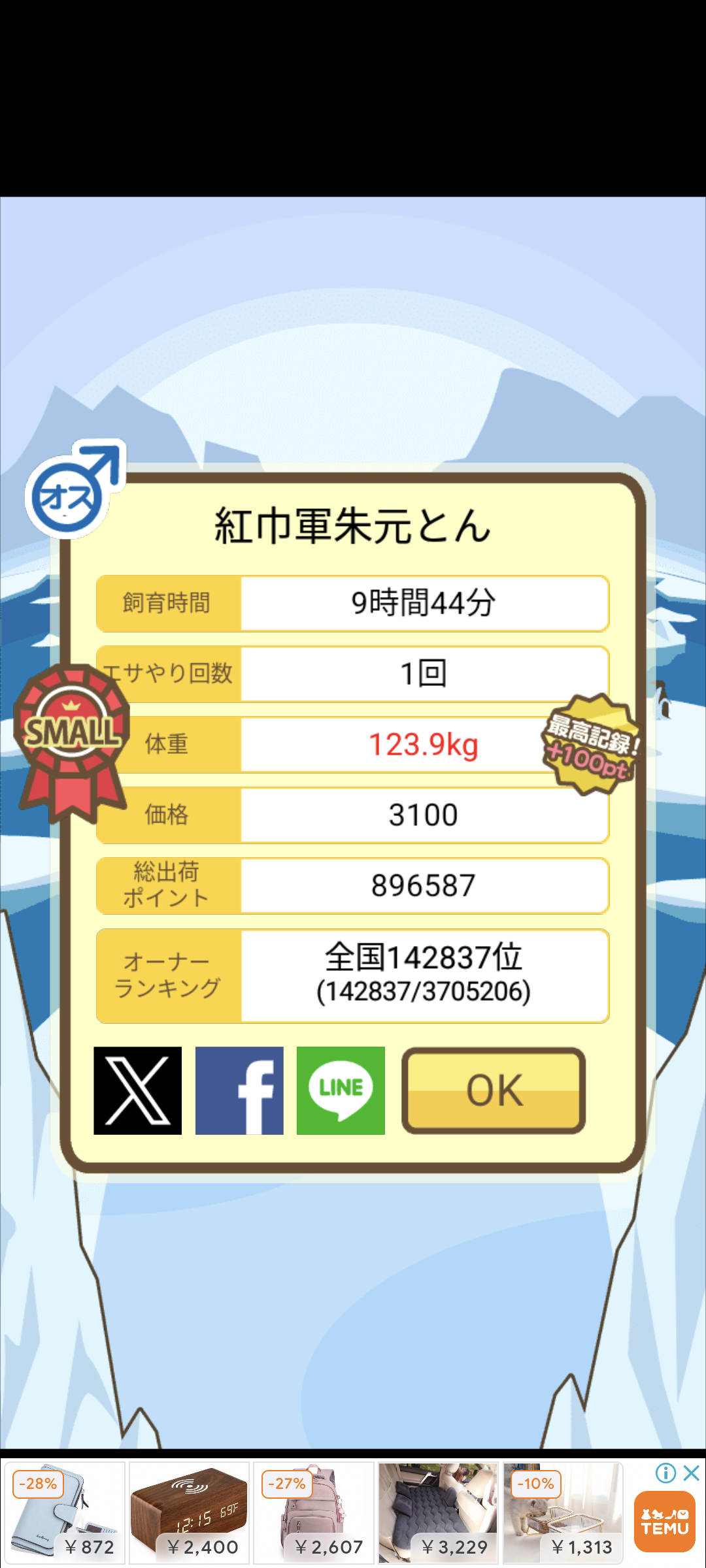This screenshot has height=1568, width=706.
Task: Confirm the result with OK
Action: coord(494,1090)
